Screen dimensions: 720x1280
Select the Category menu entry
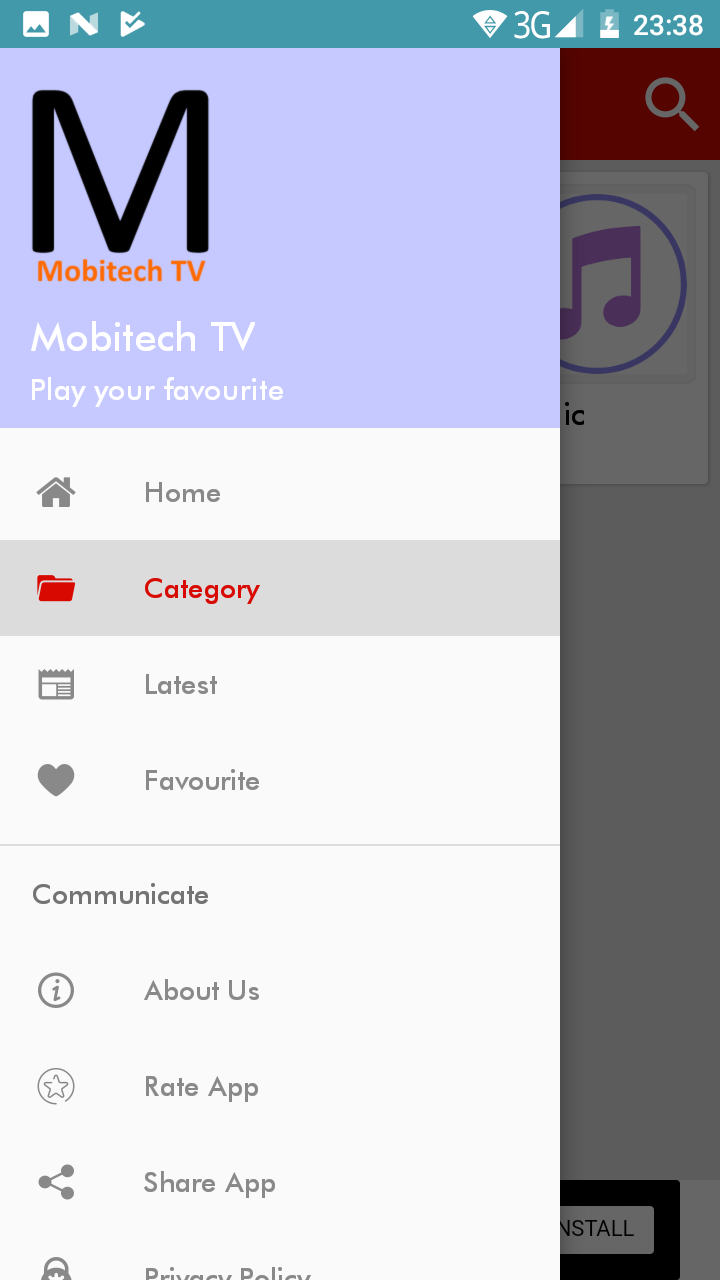tap(201, 588)
